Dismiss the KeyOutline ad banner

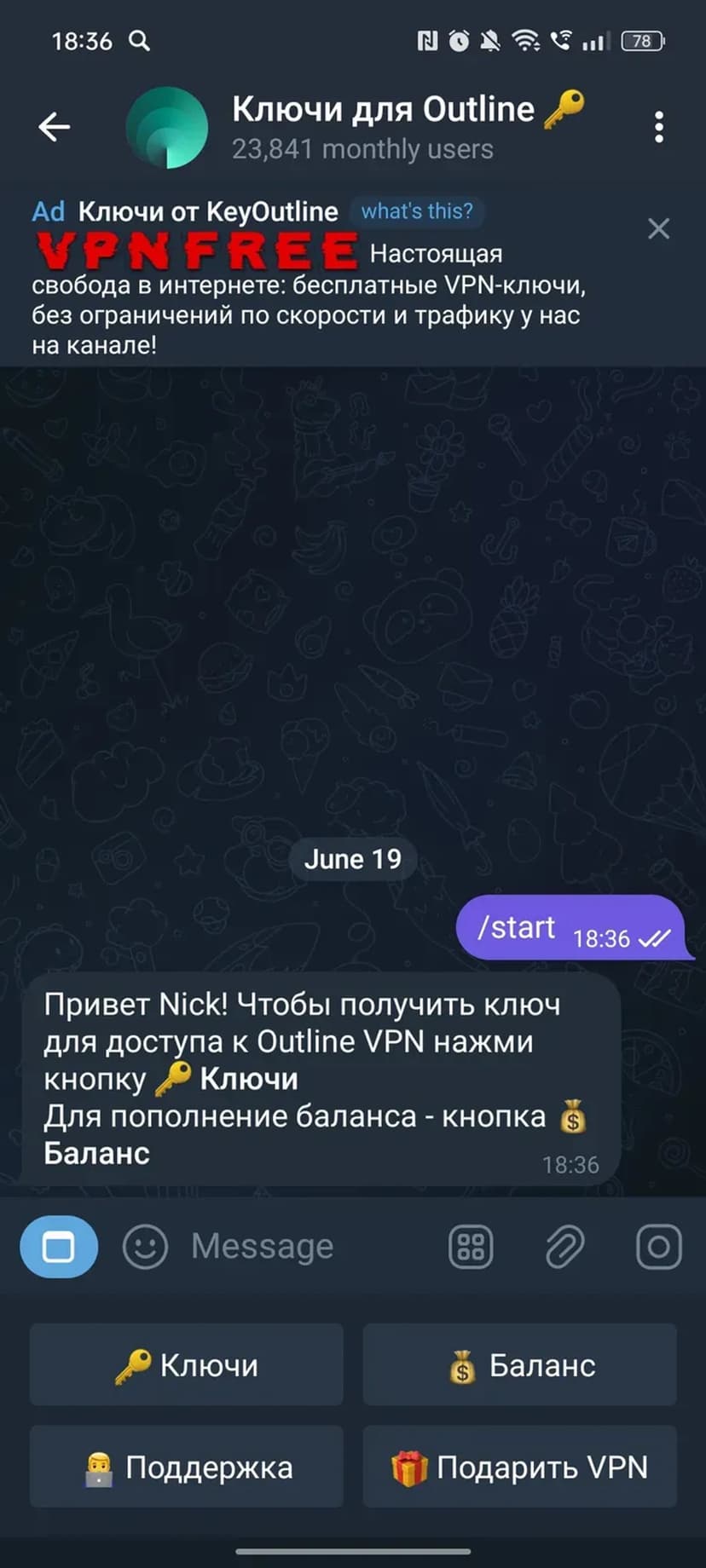[x=658, y=228]
